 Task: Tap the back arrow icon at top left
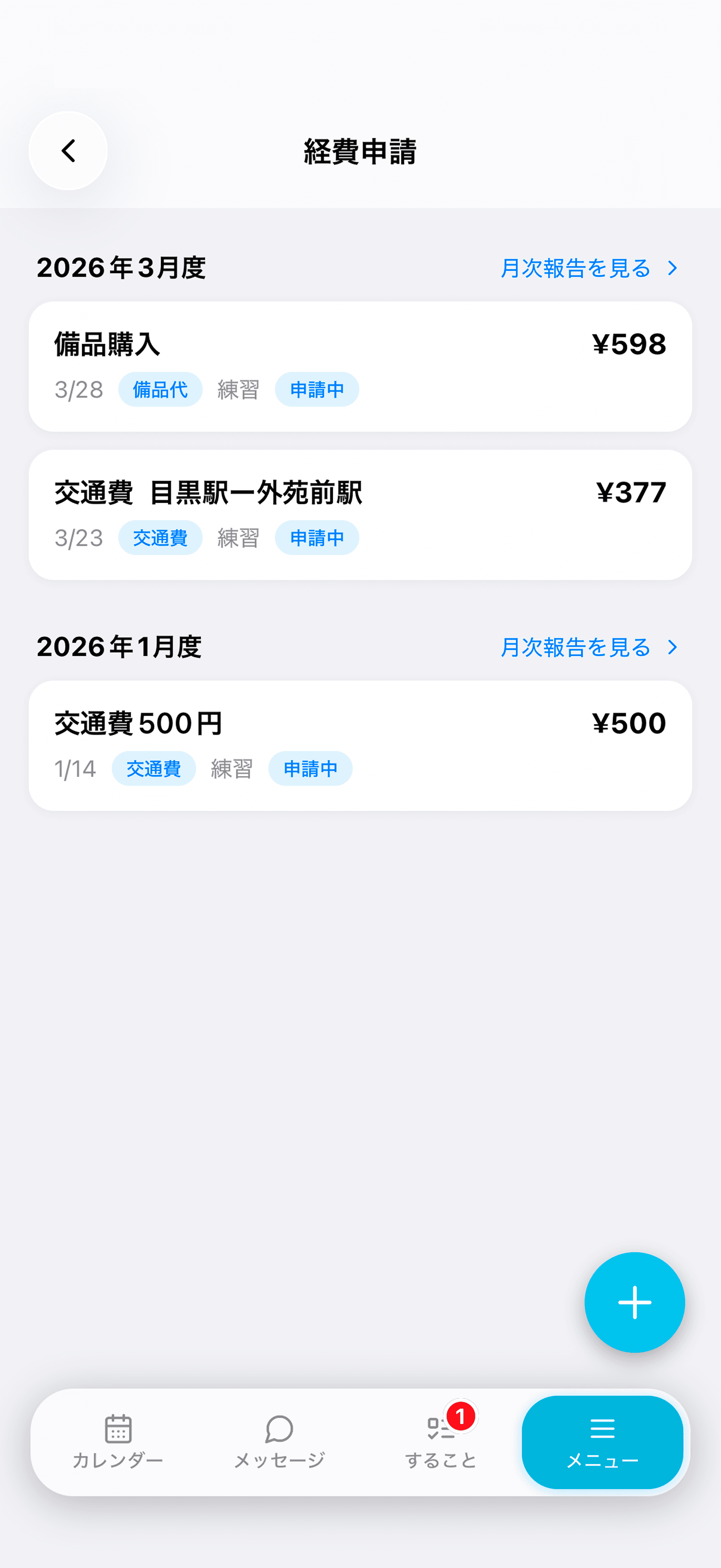[67, 150]
